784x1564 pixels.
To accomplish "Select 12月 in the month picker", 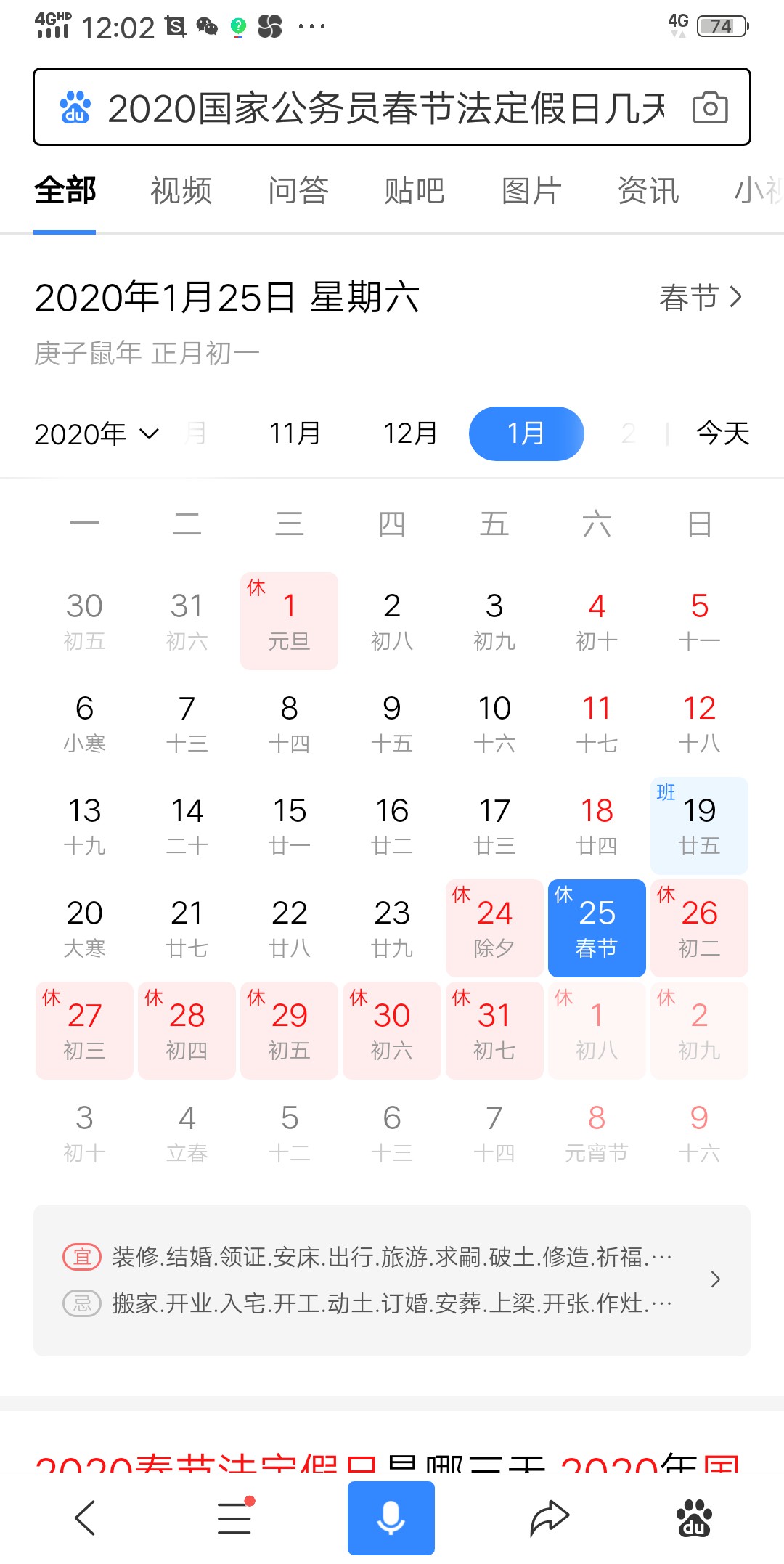I will (410, 433).
